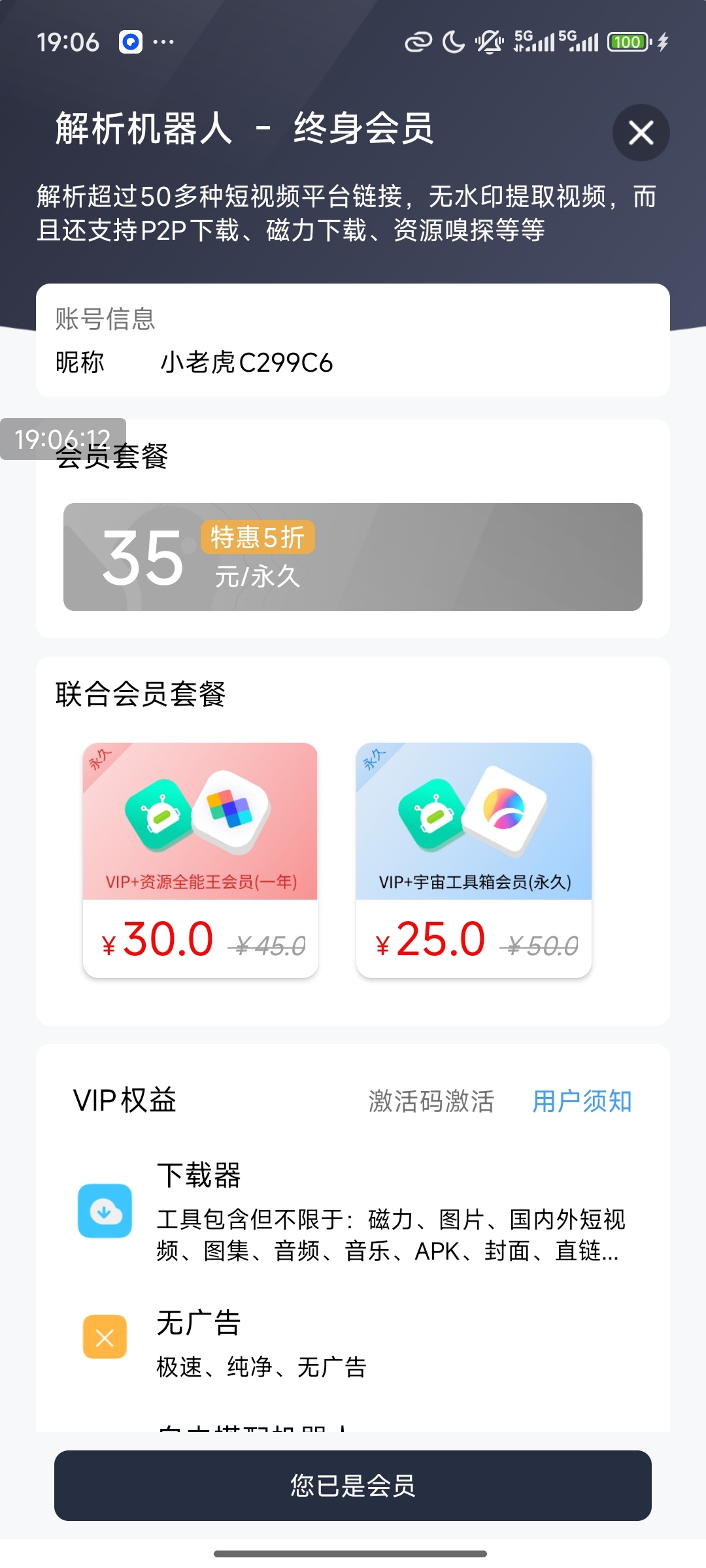706x1568 pixels.
Task: Select the 35 yuan permanent plan
Action: tap(352, 557)
